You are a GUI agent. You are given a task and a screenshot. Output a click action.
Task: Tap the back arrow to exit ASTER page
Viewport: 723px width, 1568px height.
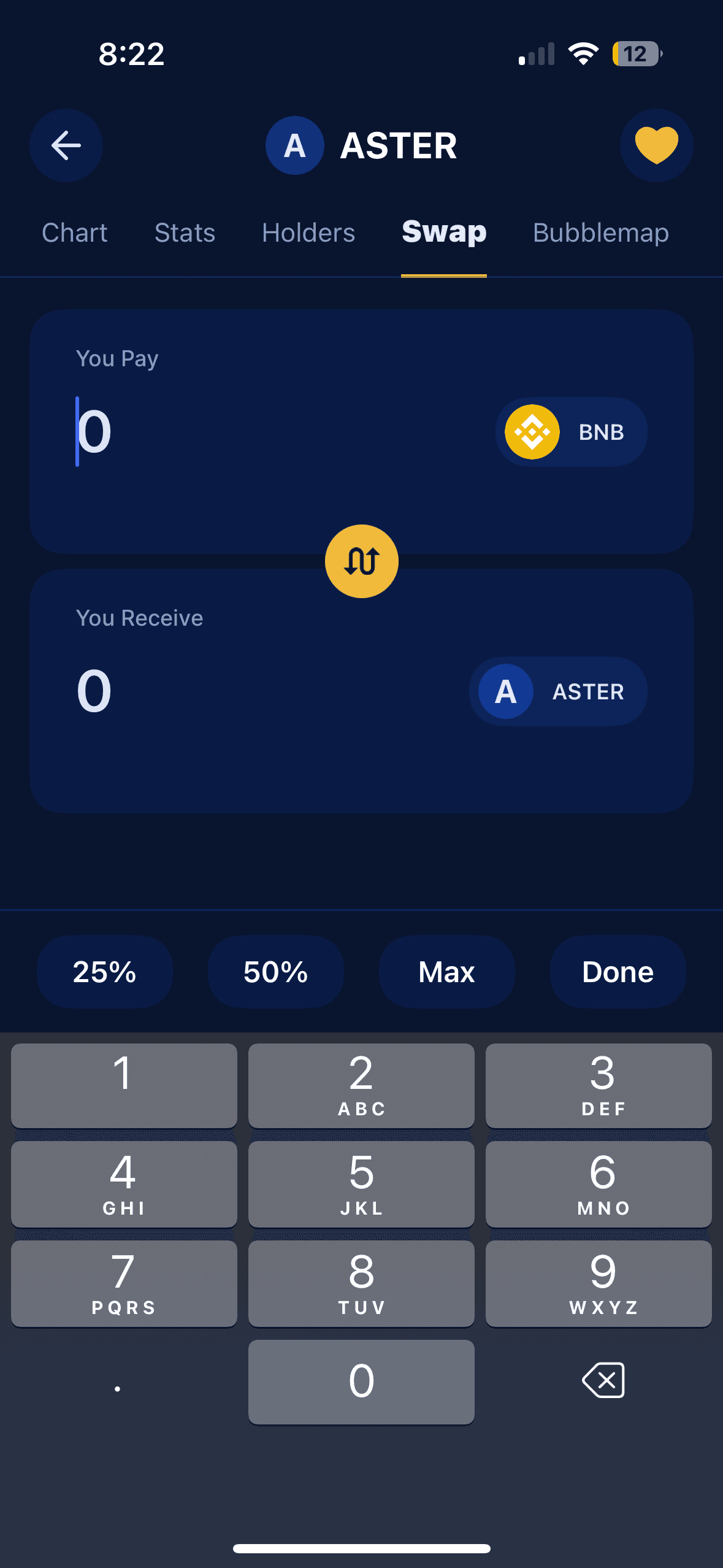click(x=66, y=145)
